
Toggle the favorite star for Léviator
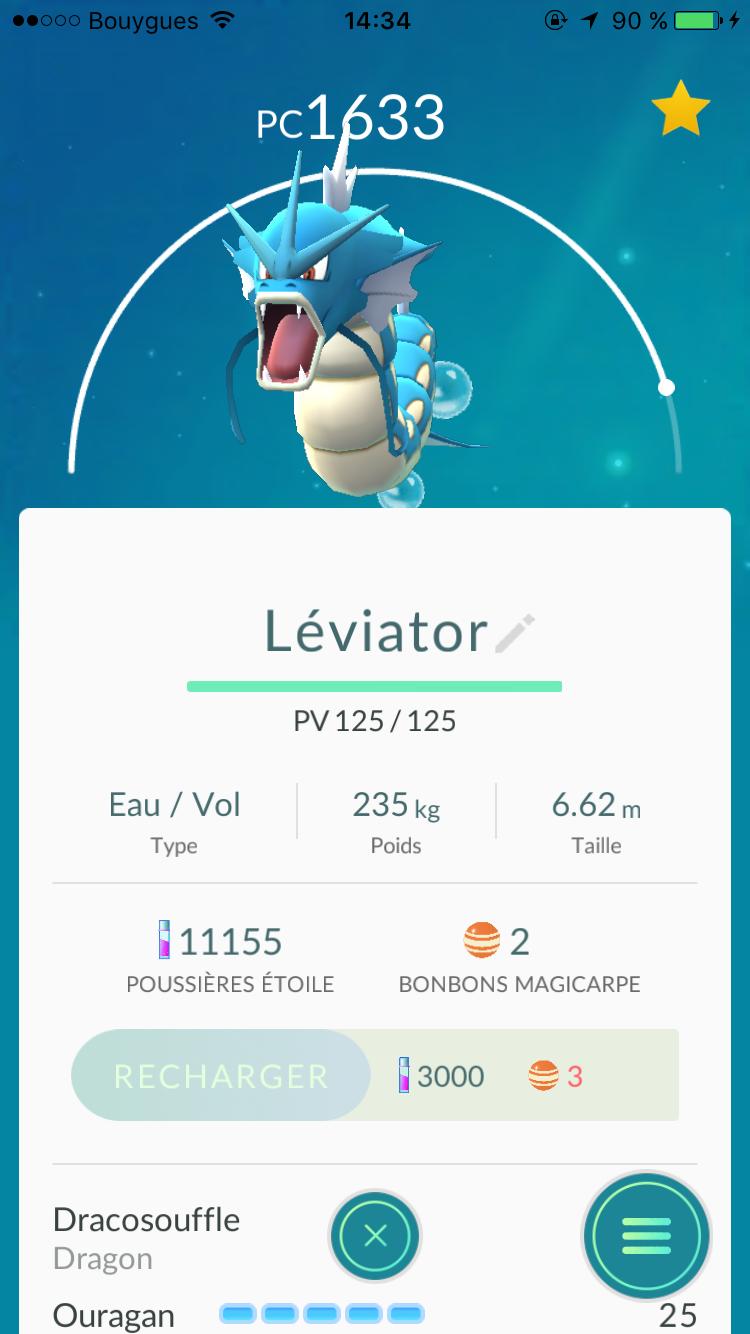681,110
